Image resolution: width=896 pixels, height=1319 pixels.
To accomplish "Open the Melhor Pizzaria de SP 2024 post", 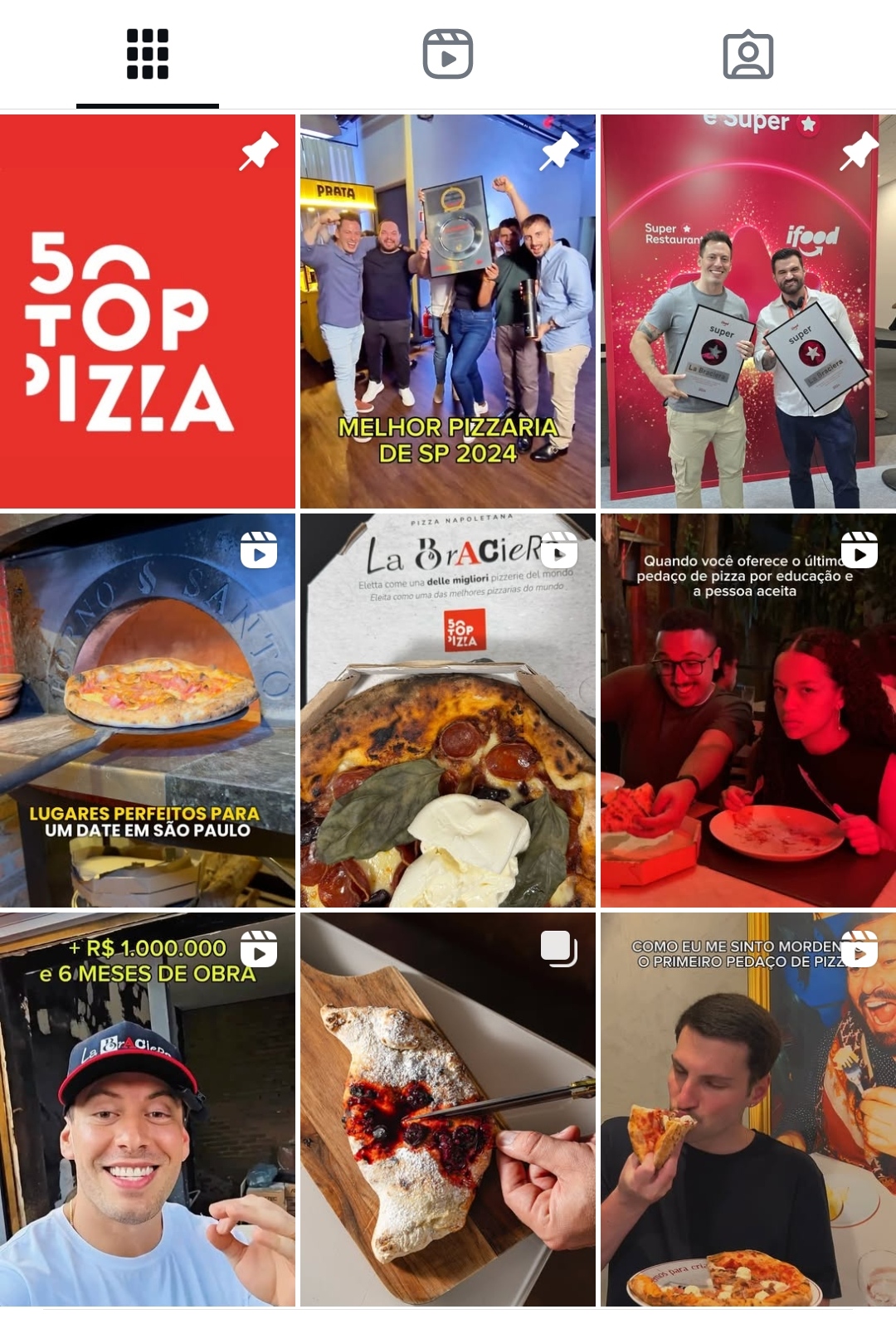I will [x=448, y=311].
